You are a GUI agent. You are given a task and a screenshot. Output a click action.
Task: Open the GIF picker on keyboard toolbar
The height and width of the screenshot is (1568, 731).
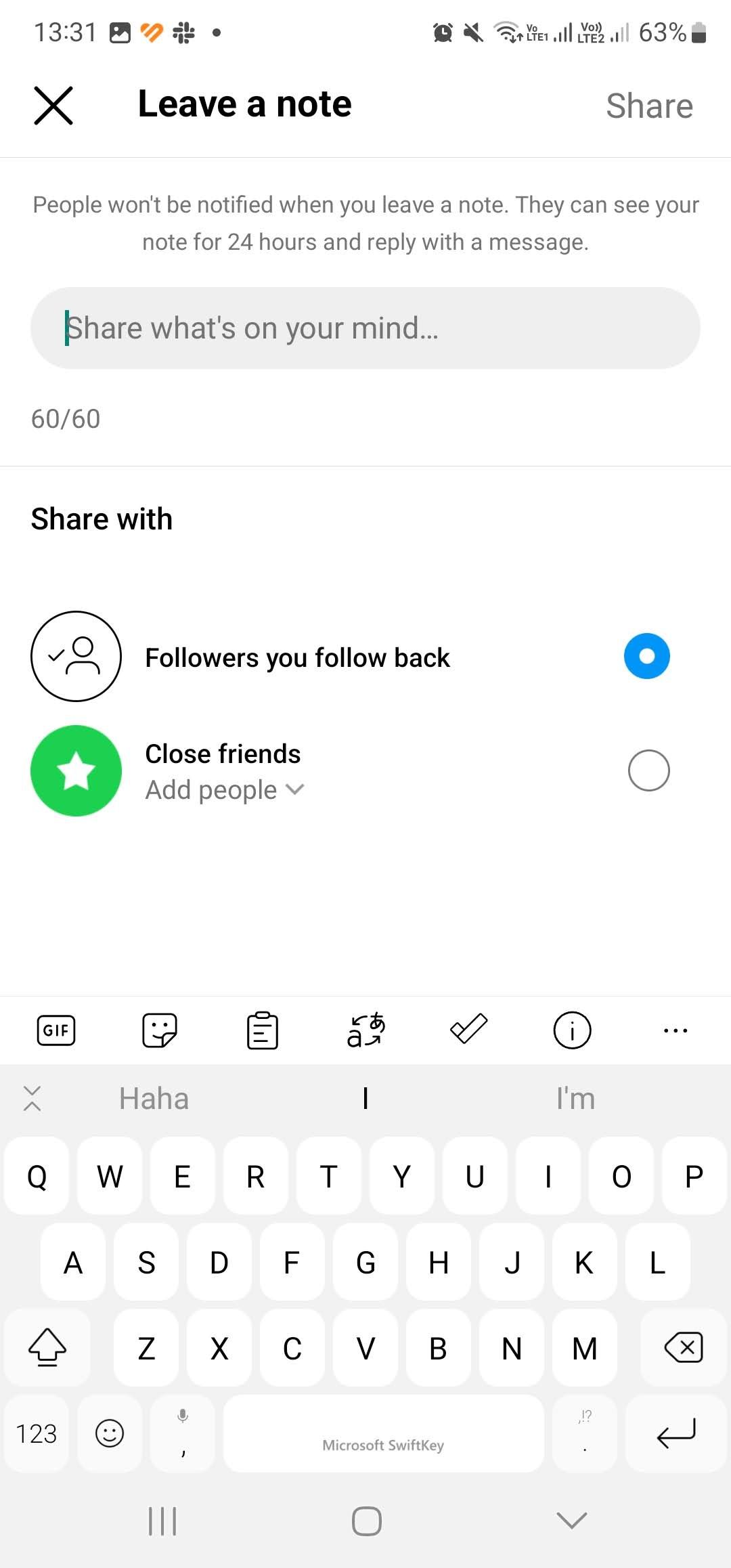(x=56, y=1030)
